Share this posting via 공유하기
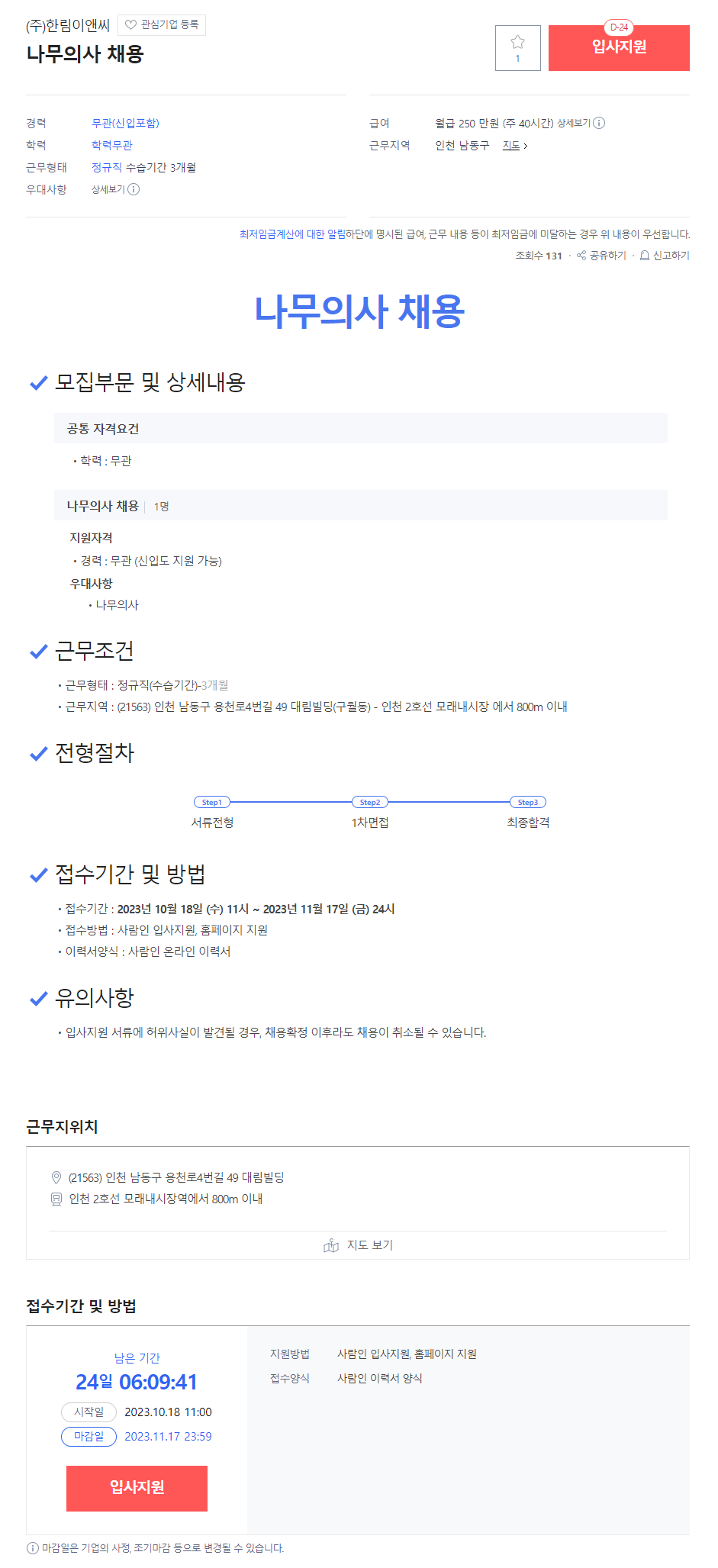This screenshot has width=718, height=1568. click(x=601, y=256)
